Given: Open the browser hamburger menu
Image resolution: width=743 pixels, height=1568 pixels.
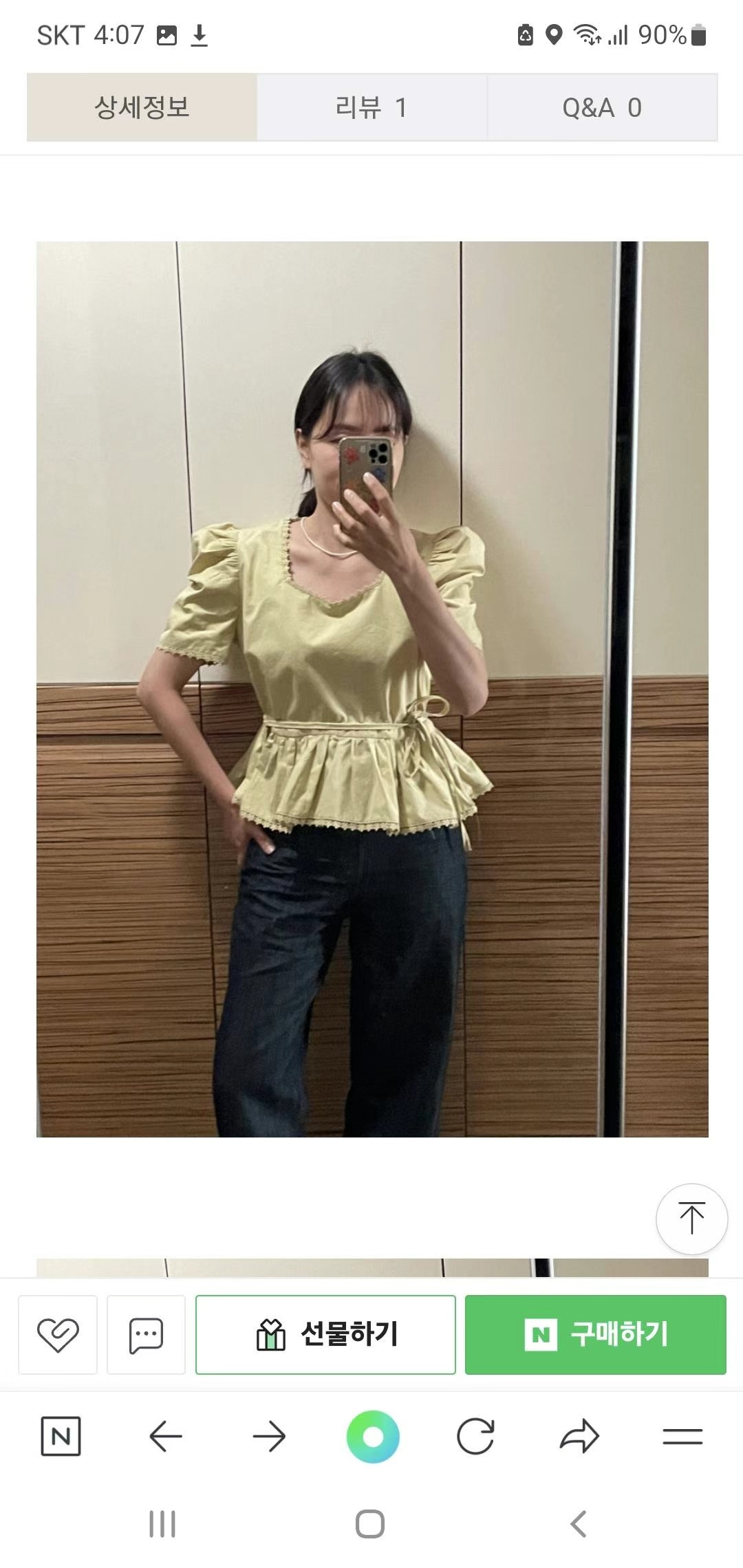Looking at the screenshot, I should click(x=682, y=1436).
